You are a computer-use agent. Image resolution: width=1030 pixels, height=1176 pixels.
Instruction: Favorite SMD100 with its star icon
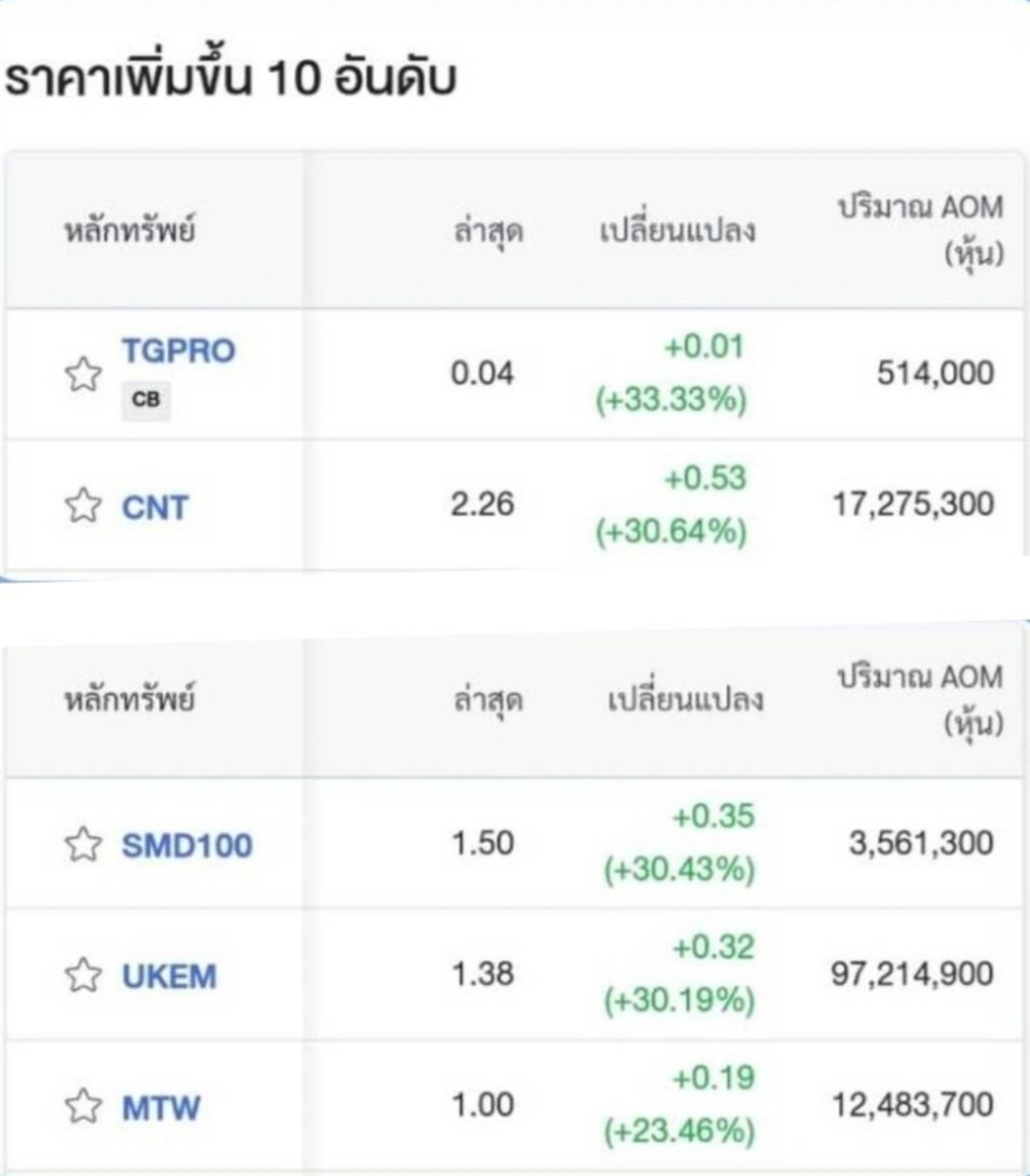click(83, 844)
